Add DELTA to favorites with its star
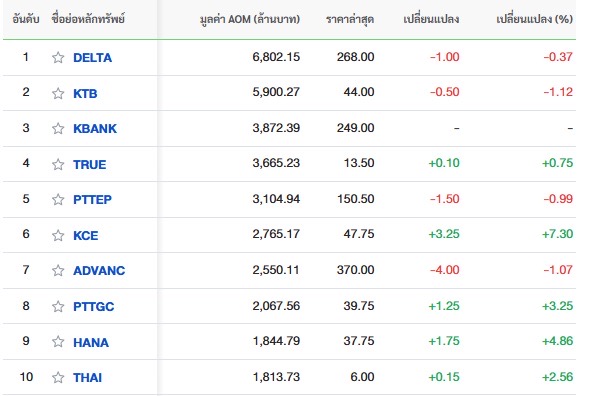This screenshot has height=396, width=592. coord(58,58)
